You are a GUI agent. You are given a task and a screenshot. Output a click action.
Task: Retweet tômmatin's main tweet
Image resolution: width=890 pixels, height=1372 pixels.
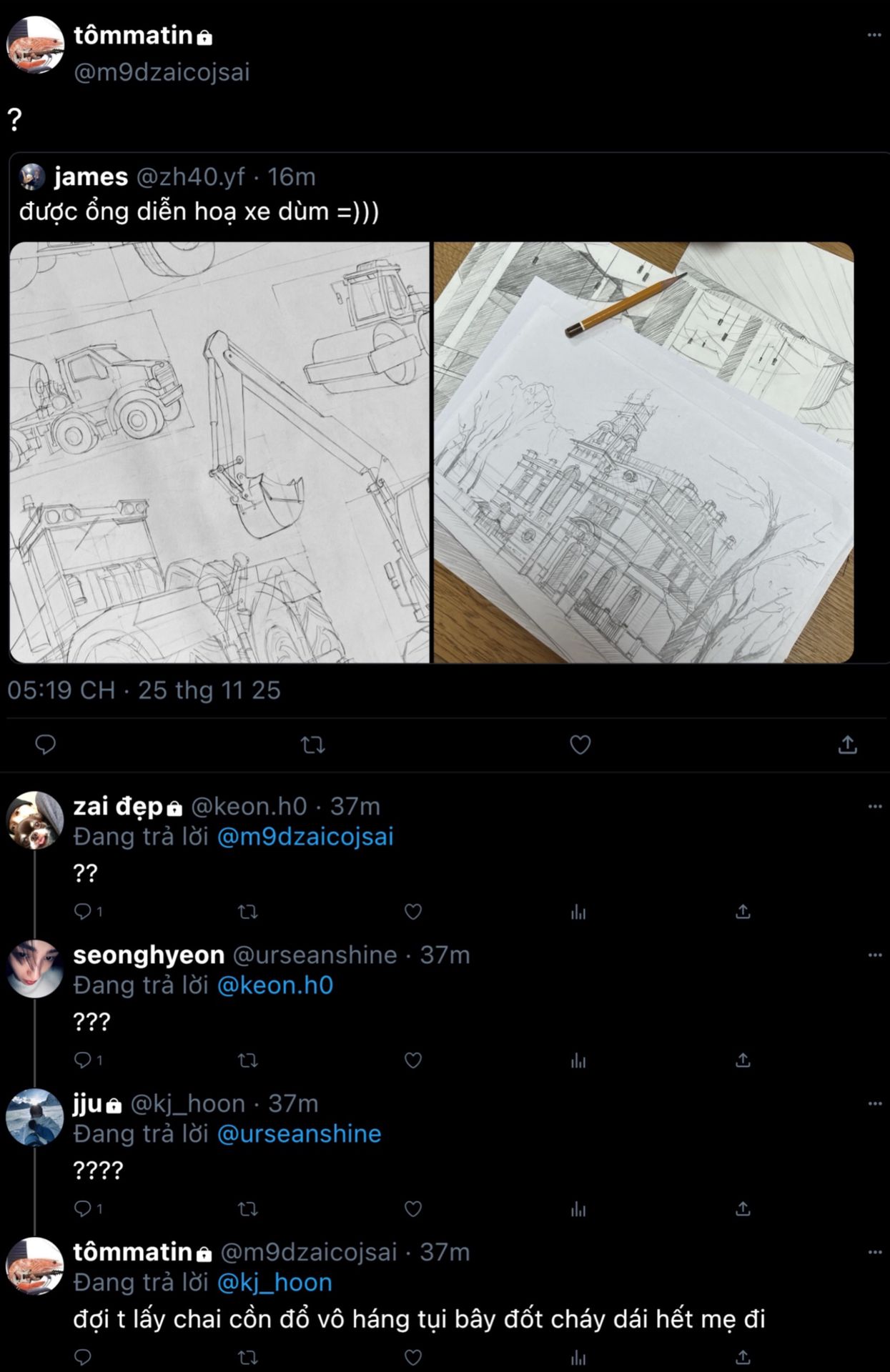coord(313,745)
